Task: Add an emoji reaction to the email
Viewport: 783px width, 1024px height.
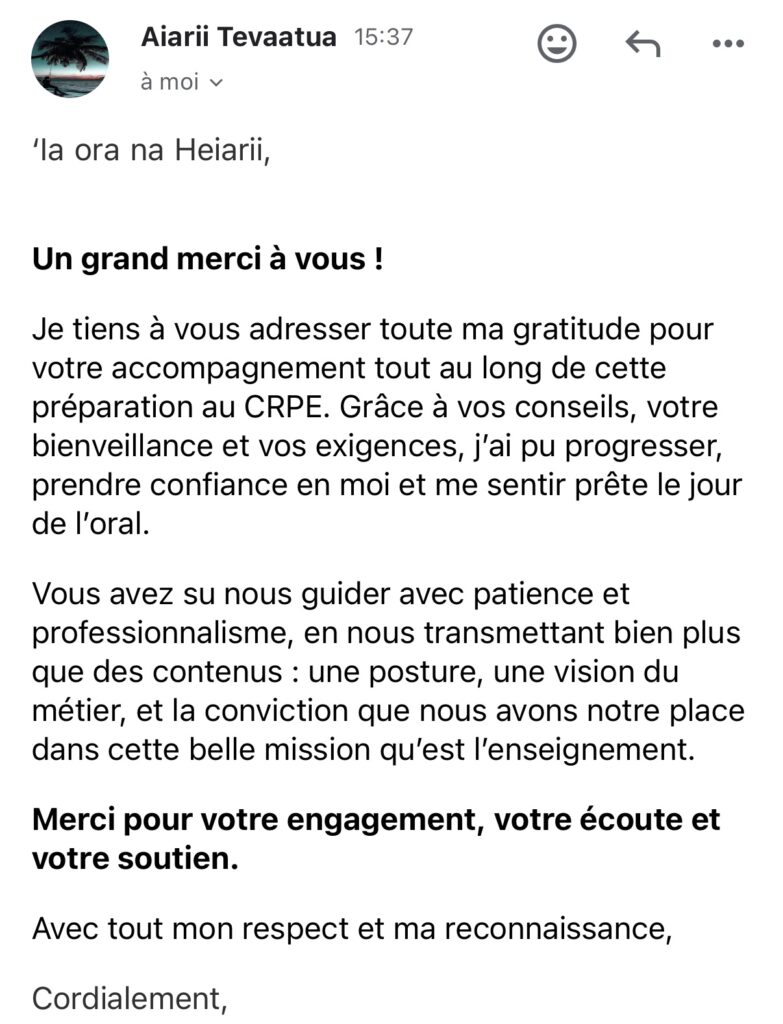Action: coord(557,43)
